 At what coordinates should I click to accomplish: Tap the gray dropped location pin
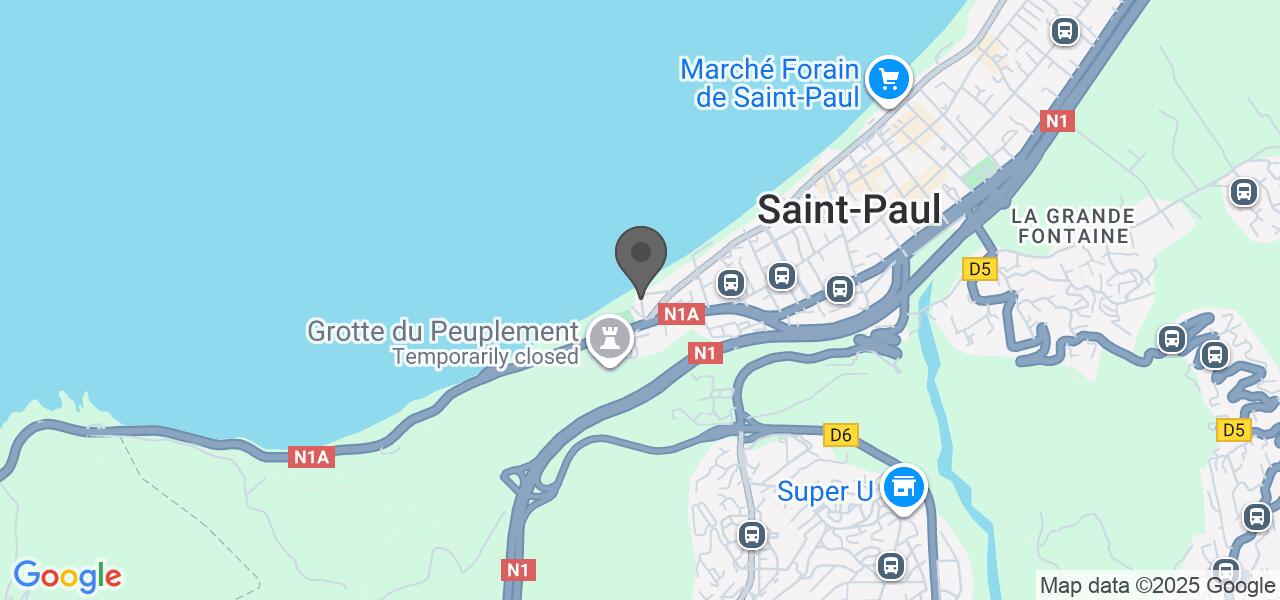point(640,259)
